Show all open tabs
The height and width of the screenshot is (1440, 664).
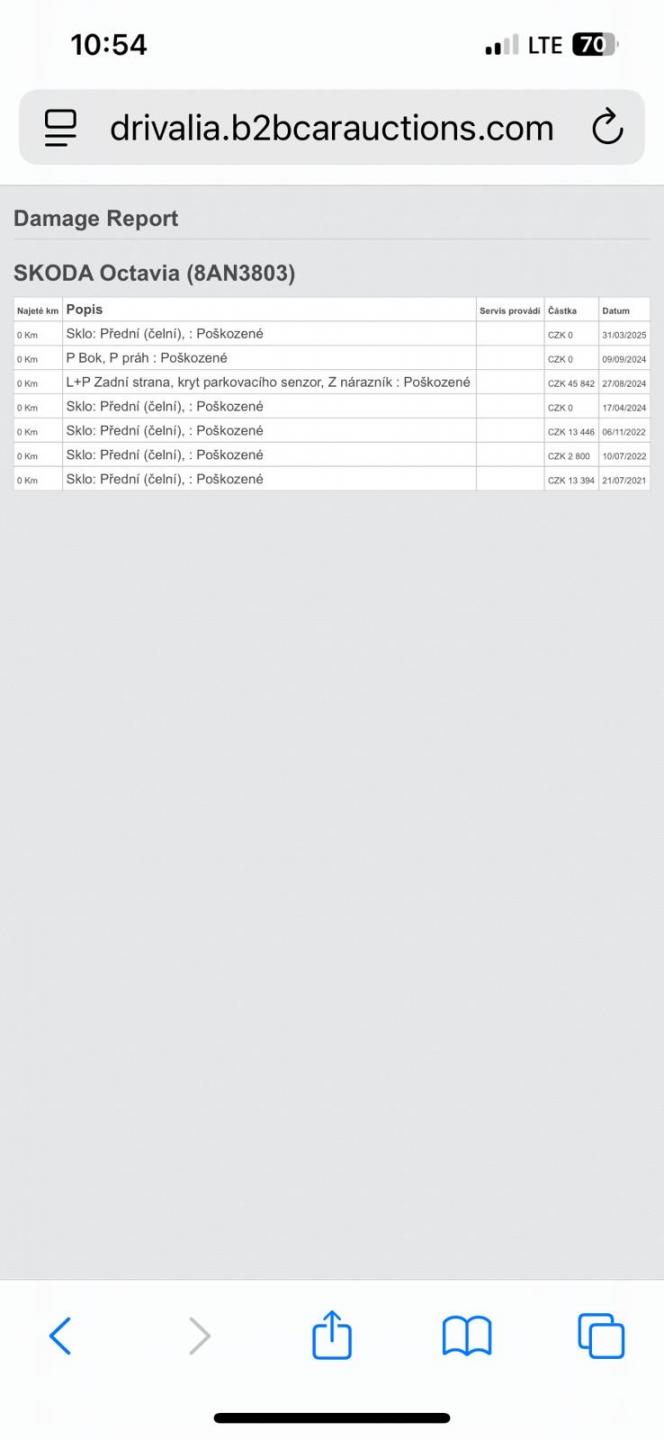click(x=601, y=1335)
